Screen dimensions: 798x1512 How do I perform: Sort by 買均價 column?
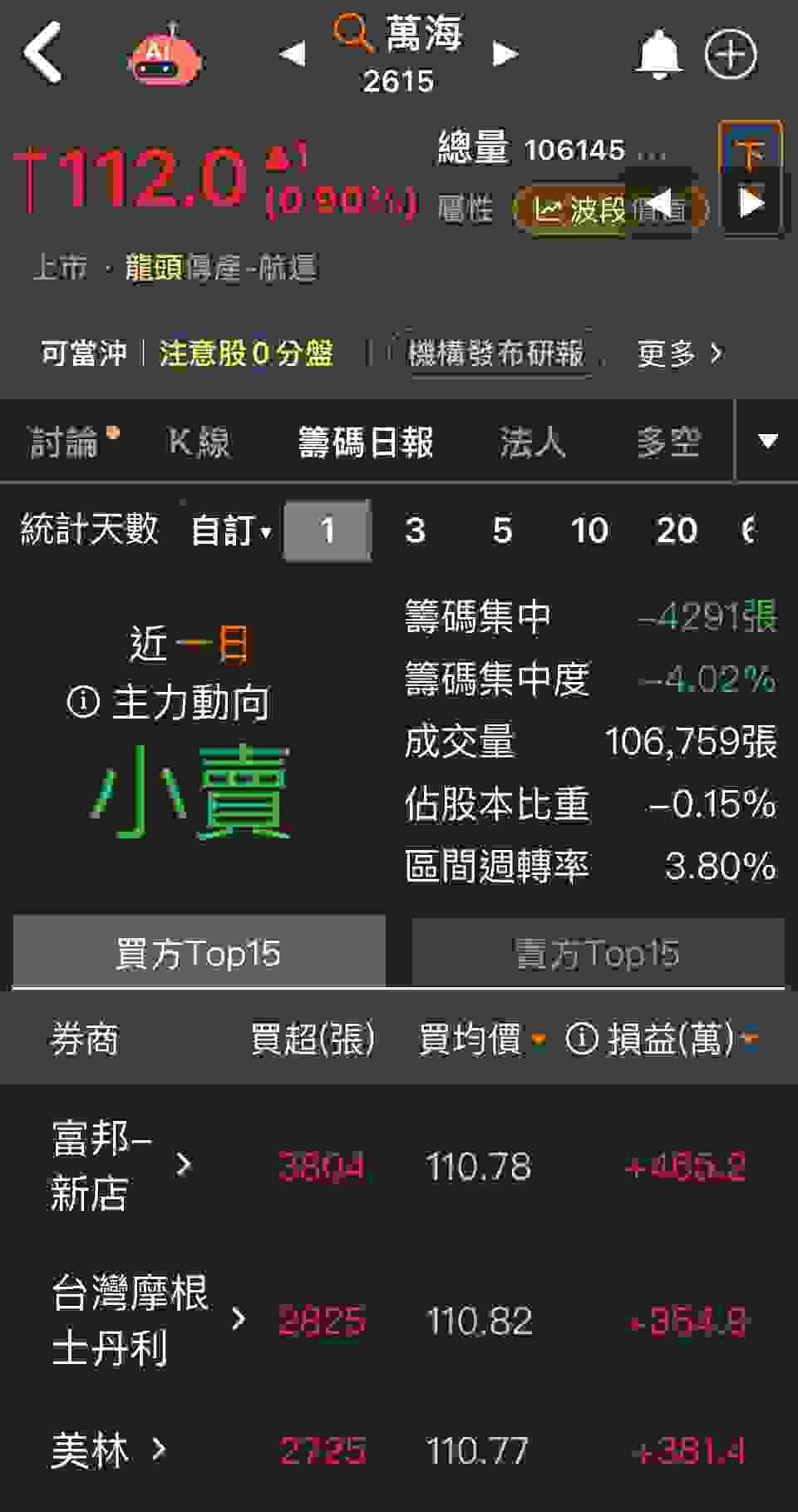tap(482, 1040)
